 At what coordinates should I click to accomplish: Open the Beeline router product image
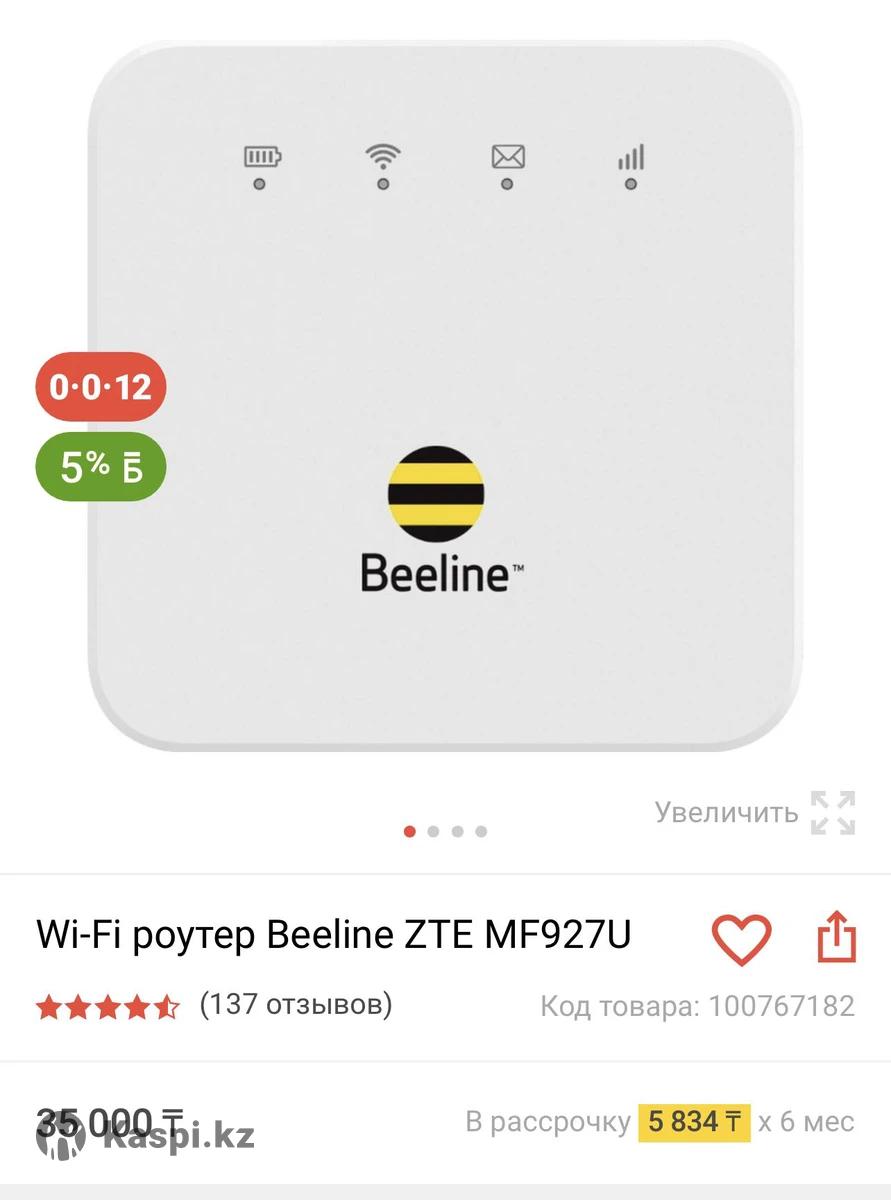click(445, 400)
